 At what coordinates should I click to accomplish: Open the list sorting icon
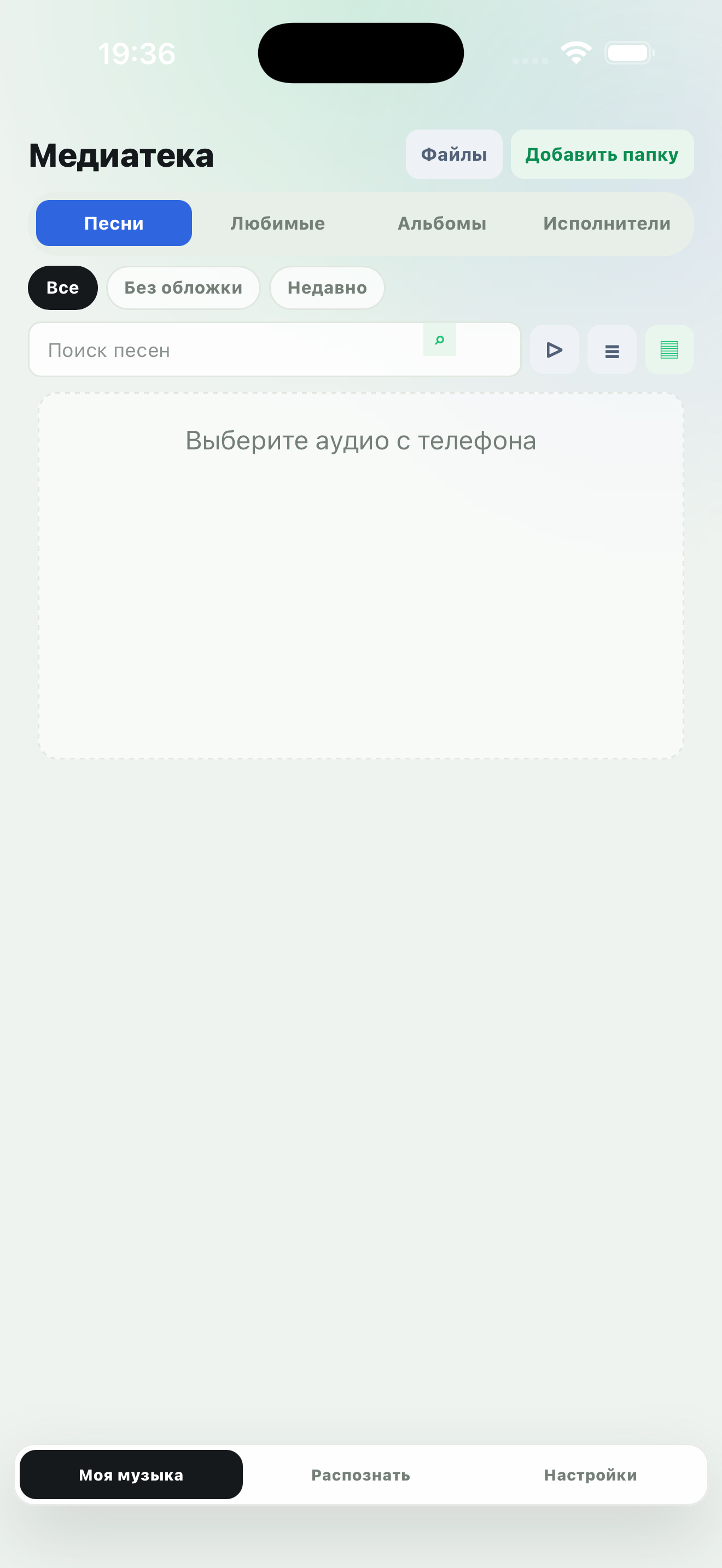(x=612, y=350)
